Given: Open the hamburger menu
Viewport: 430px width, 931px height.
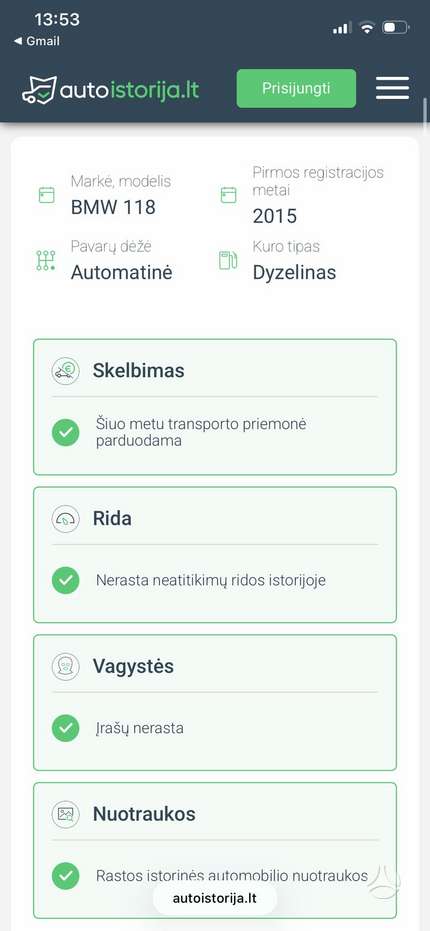Looking at the screenshot, I should point(393,88).
